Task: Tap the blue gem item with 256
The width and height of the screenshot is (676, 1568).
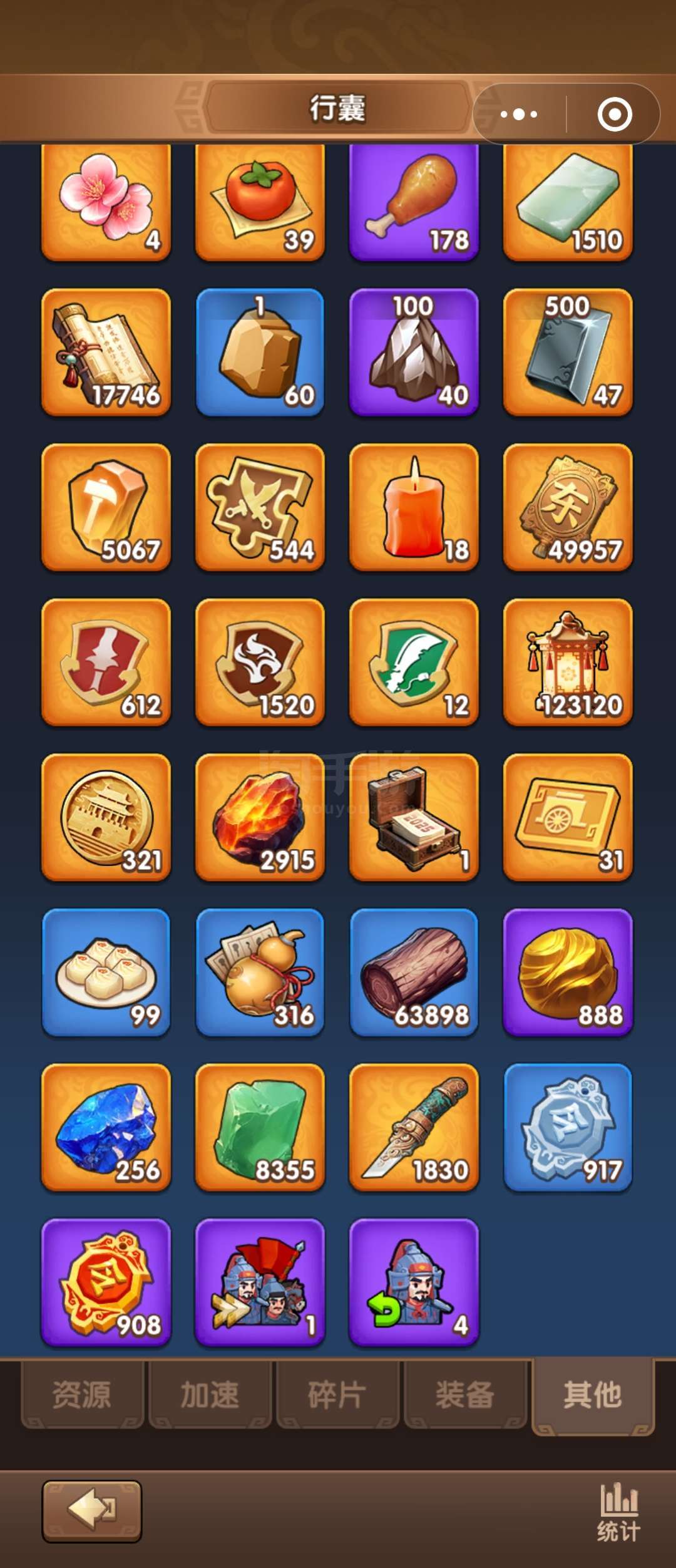Action: pos(106,1127)
